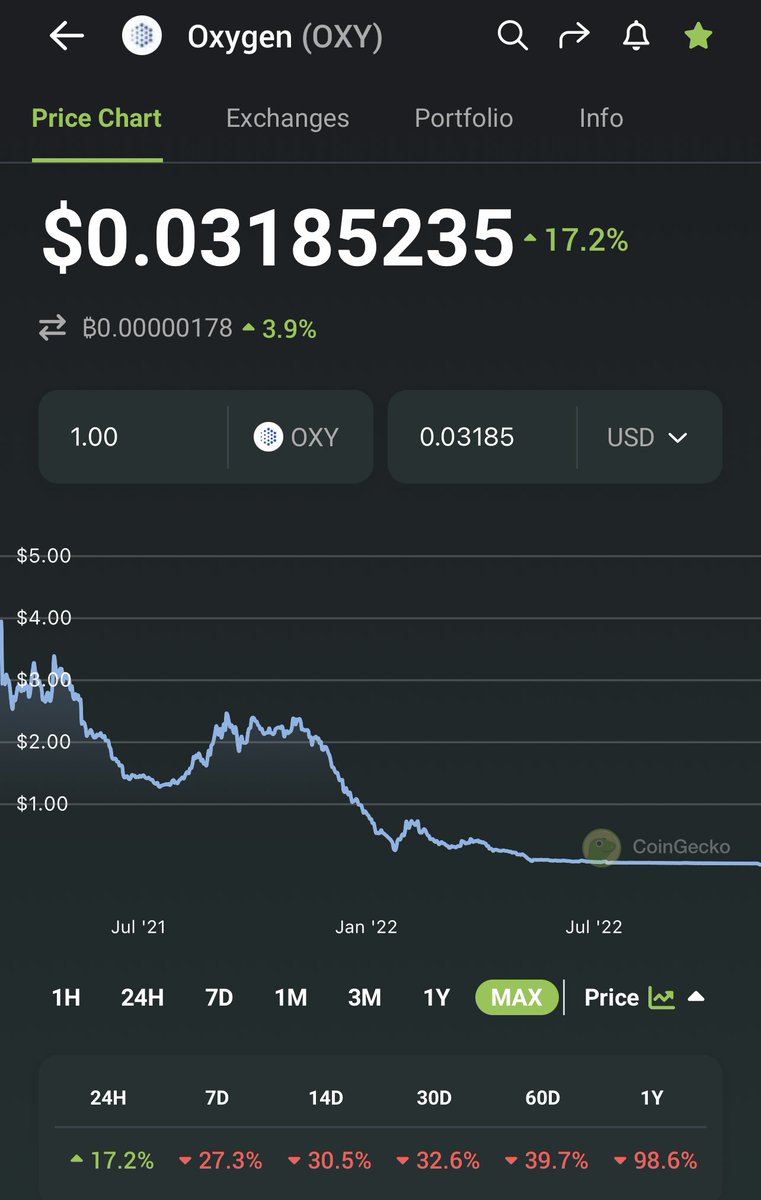Open the USD currency dropdown
This screenshot has width=761, height=1200.
coord(648,437)
